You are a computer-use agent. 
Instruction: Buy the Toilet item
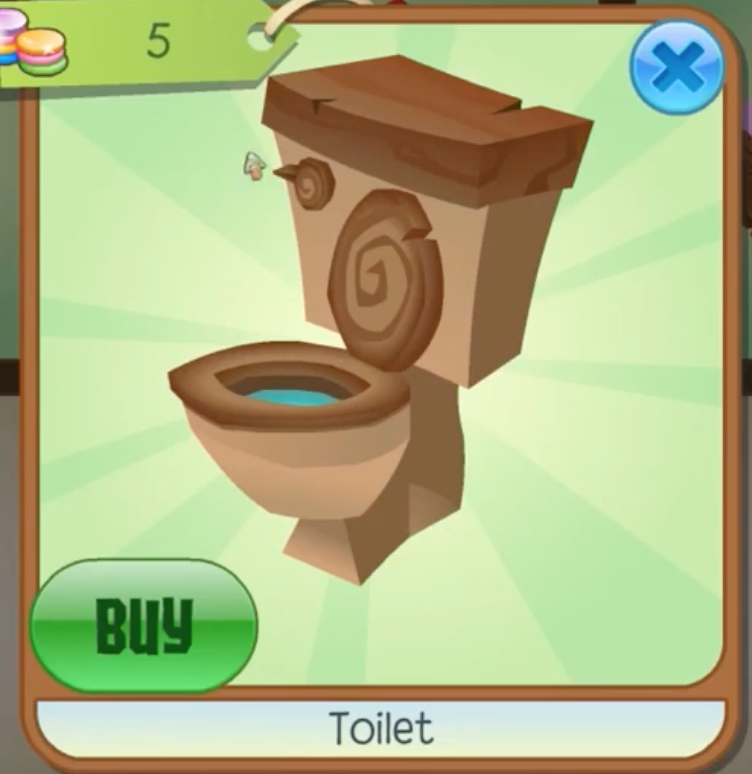coord(144,626)
